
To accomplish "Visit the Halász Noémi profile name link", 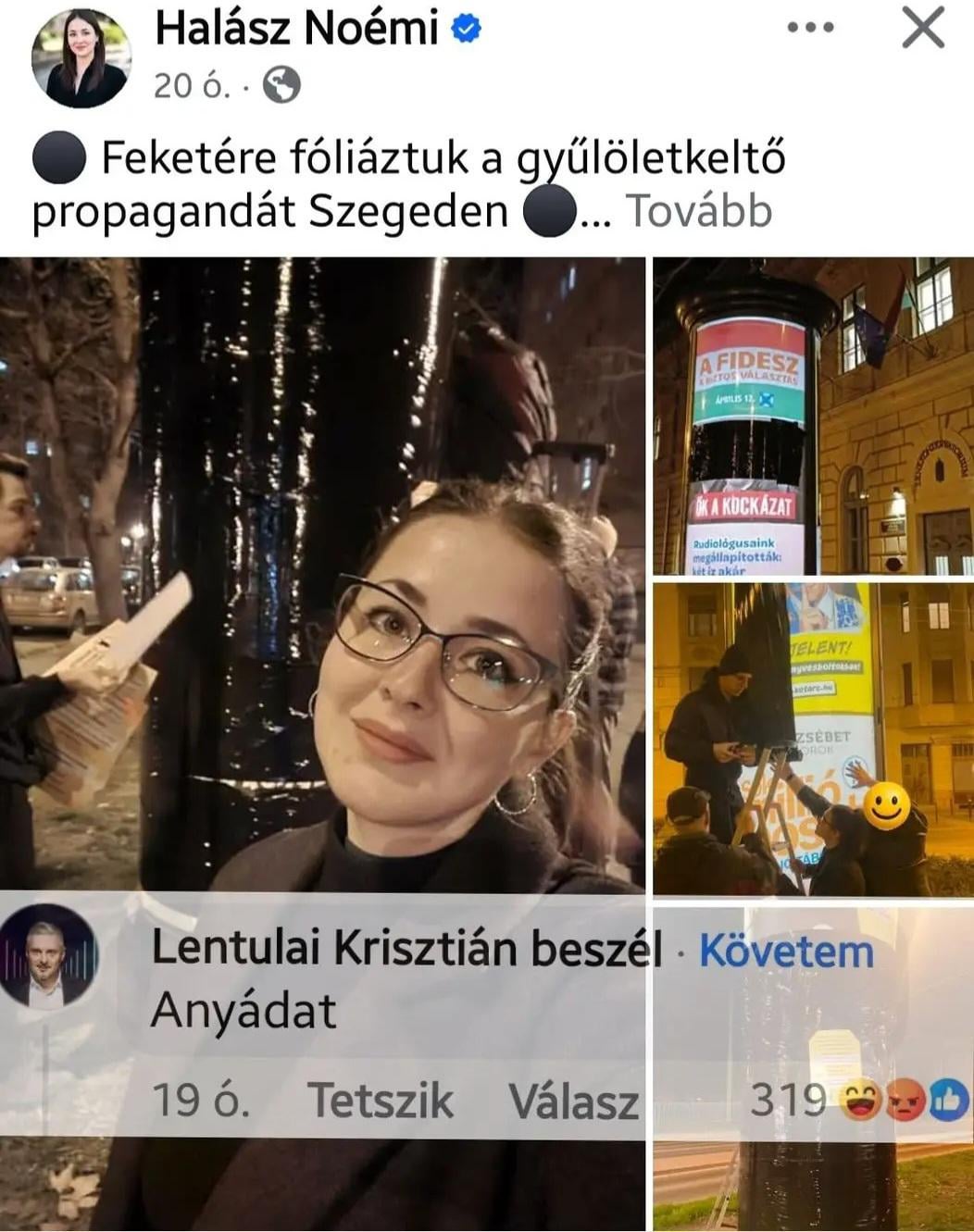I will coord(296,29).
